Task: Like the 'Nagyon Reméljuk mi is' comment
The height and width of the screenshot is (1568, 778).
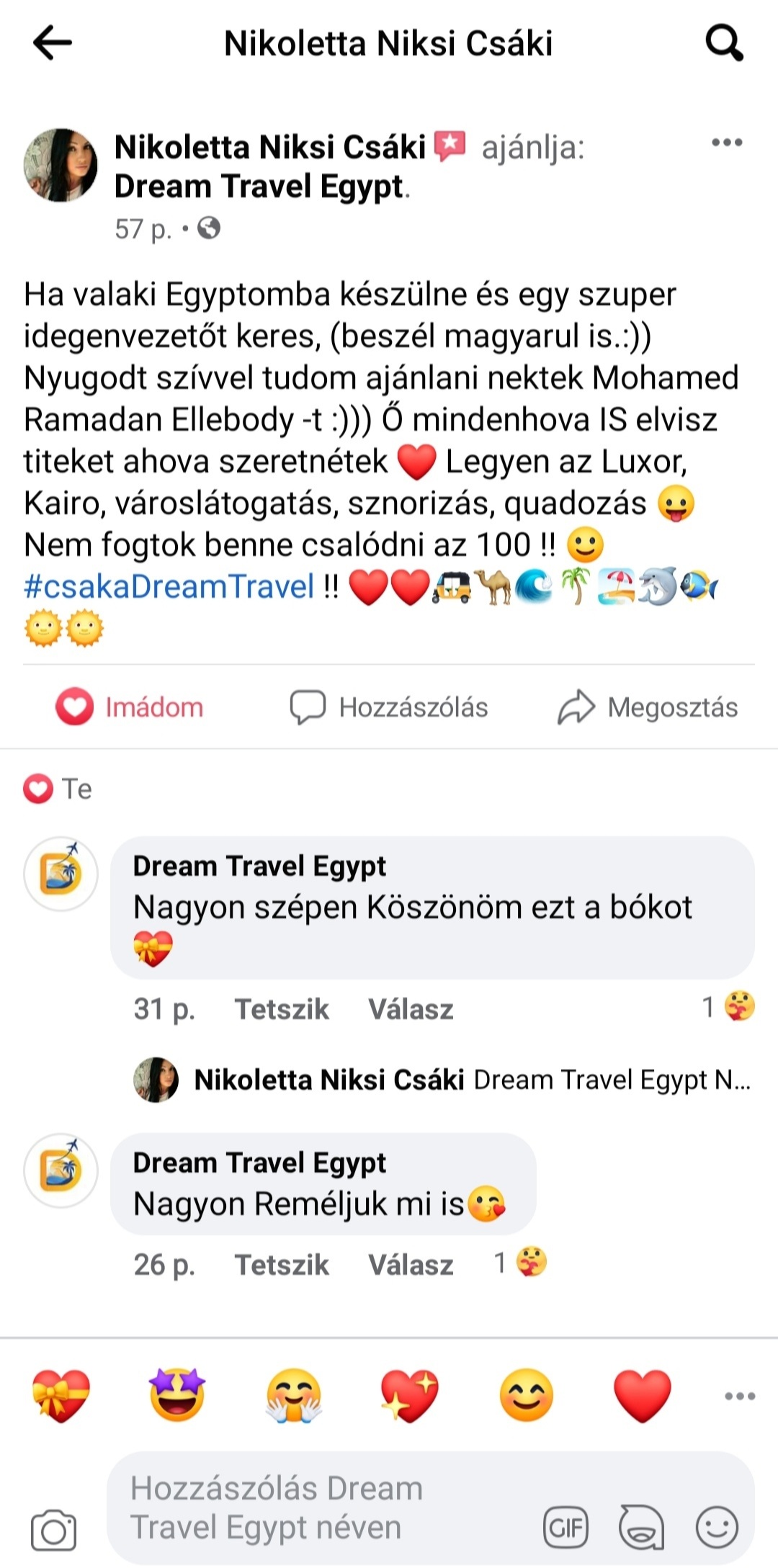Action: pyautogui.click(x=281, y=1264)
